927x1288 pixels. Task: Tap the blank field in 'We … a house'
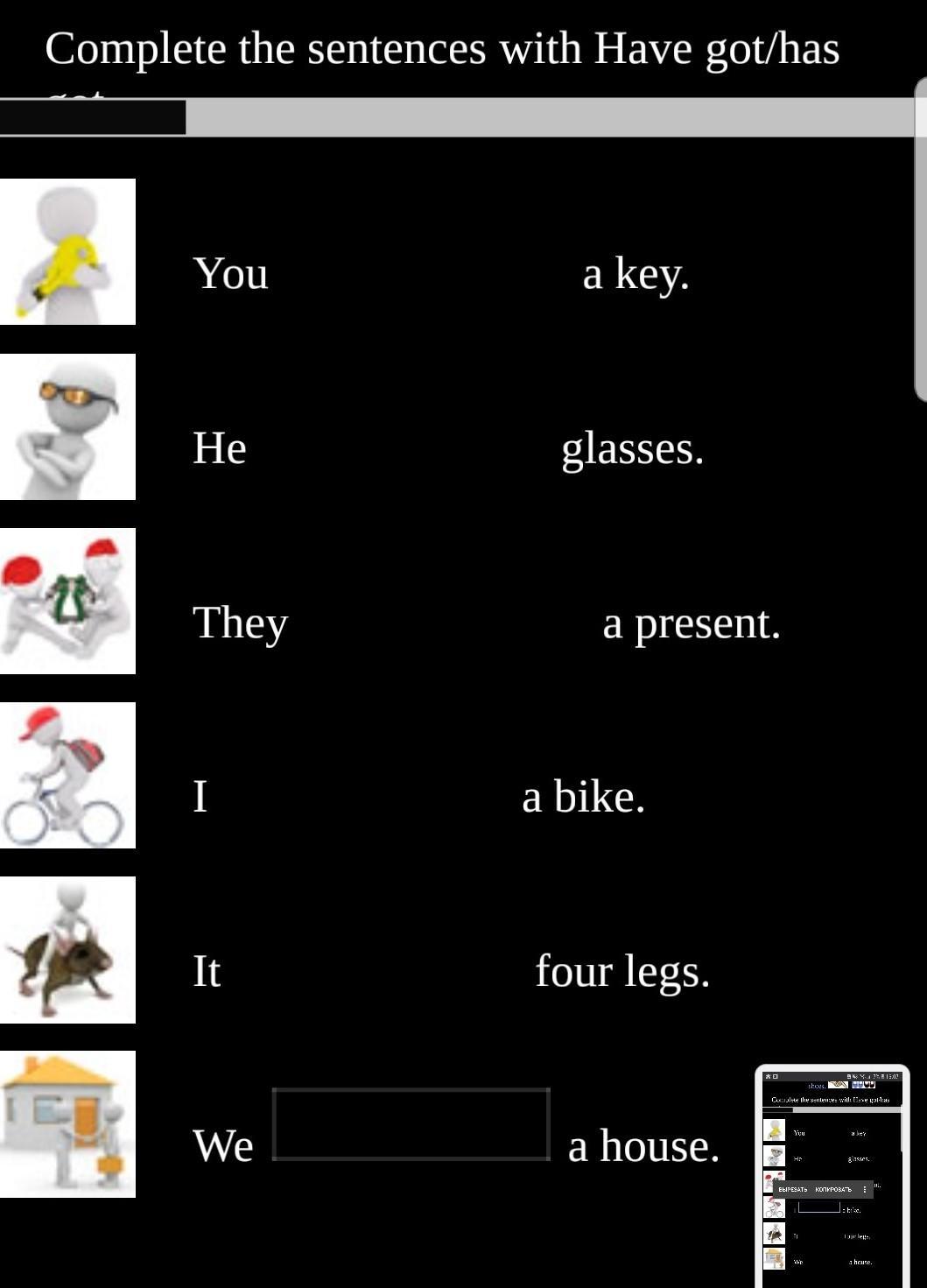(x=411, y=1124)
